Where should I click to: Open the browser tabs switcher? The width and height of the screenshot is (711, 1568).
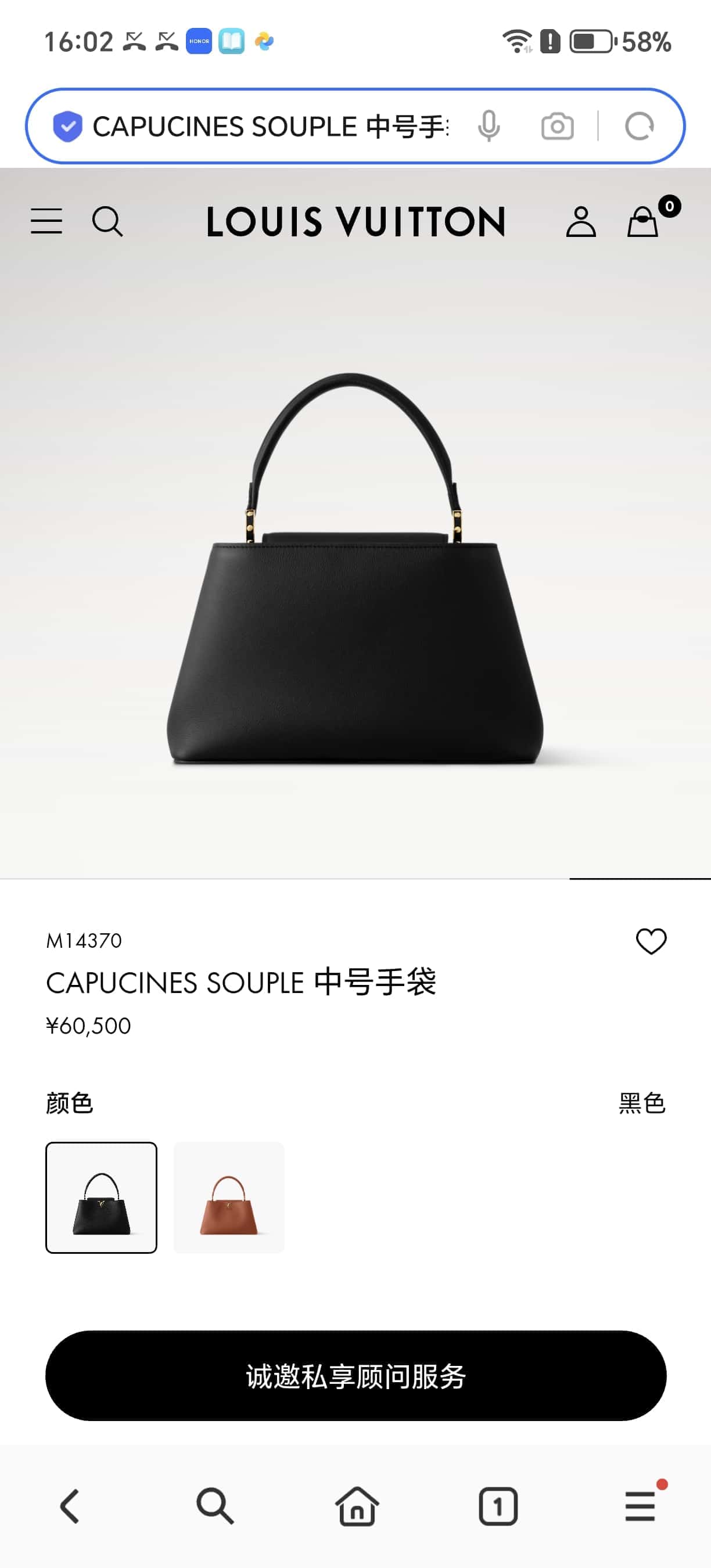click(x=498, y=1506)
